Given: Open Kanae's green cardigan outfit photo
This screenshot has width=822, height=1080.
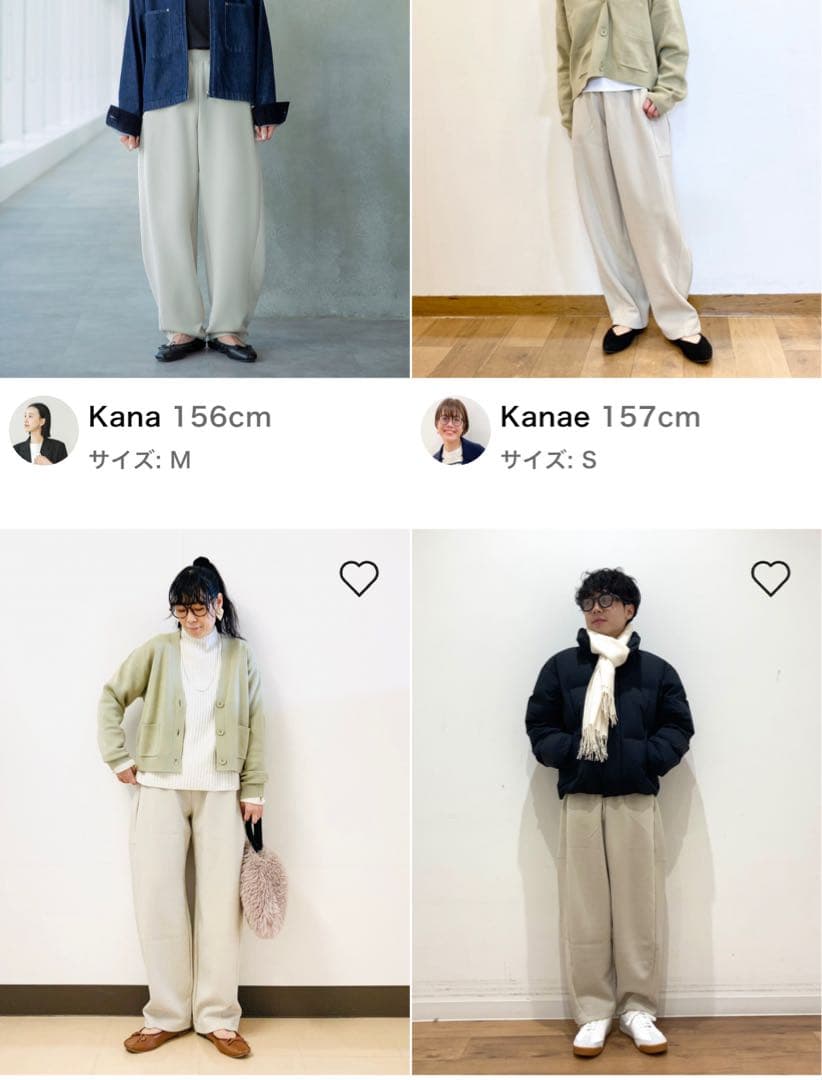Looking at the screenshot, I should pos(616,190).
